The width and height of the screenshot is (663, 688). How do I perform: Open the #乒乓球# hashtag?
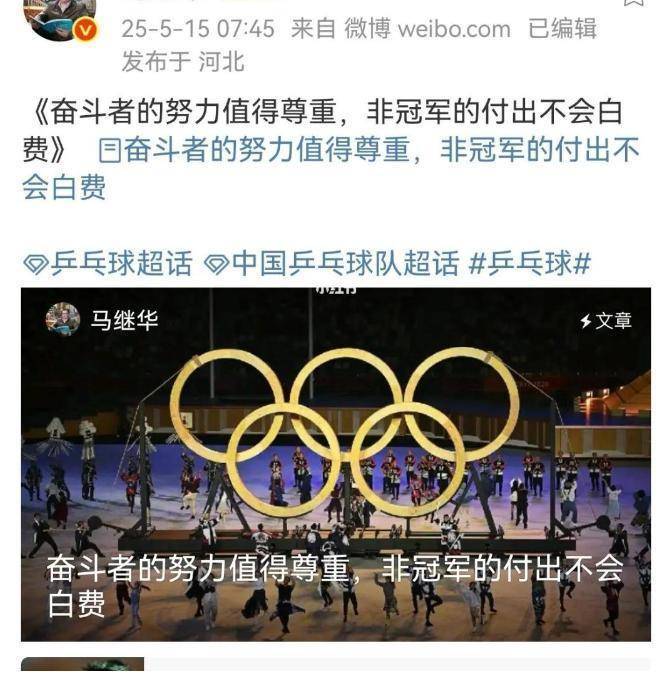[530, 264]
